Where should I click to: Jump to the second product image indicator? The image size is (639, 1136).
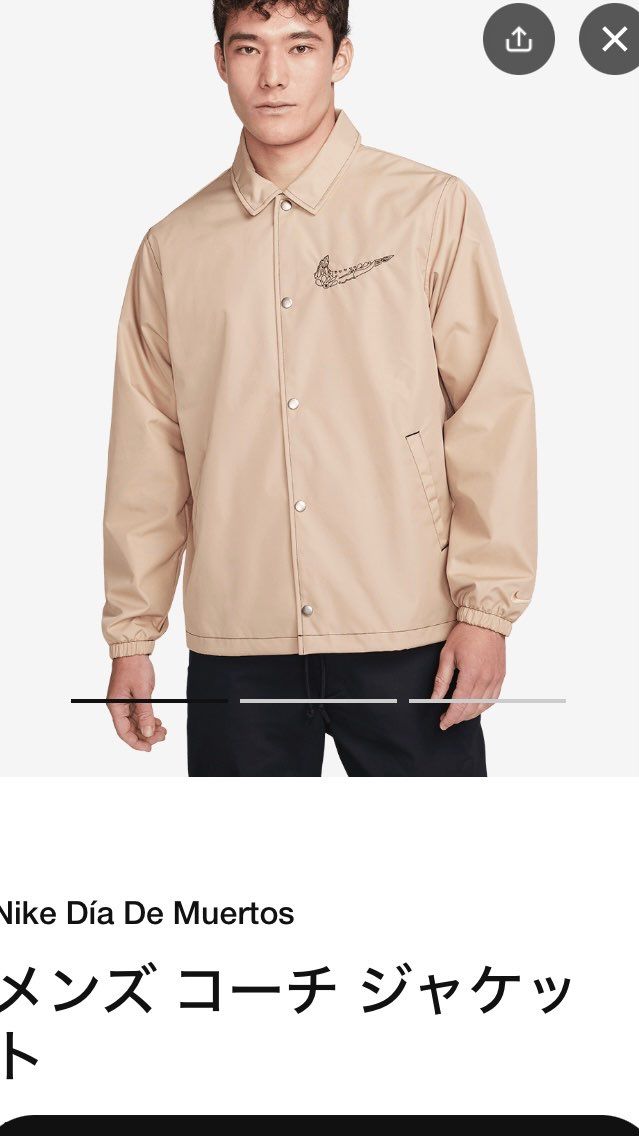pyautogui.click(x=318, y=701)
